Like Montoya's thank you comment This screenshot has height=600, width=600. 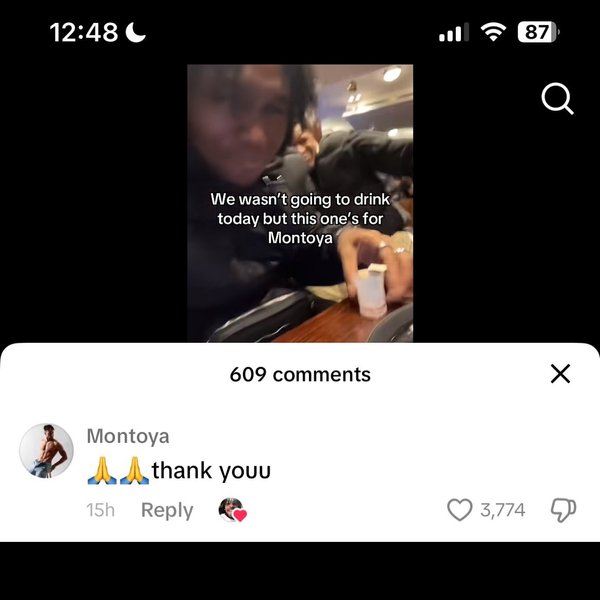click(x=459, y=510)
